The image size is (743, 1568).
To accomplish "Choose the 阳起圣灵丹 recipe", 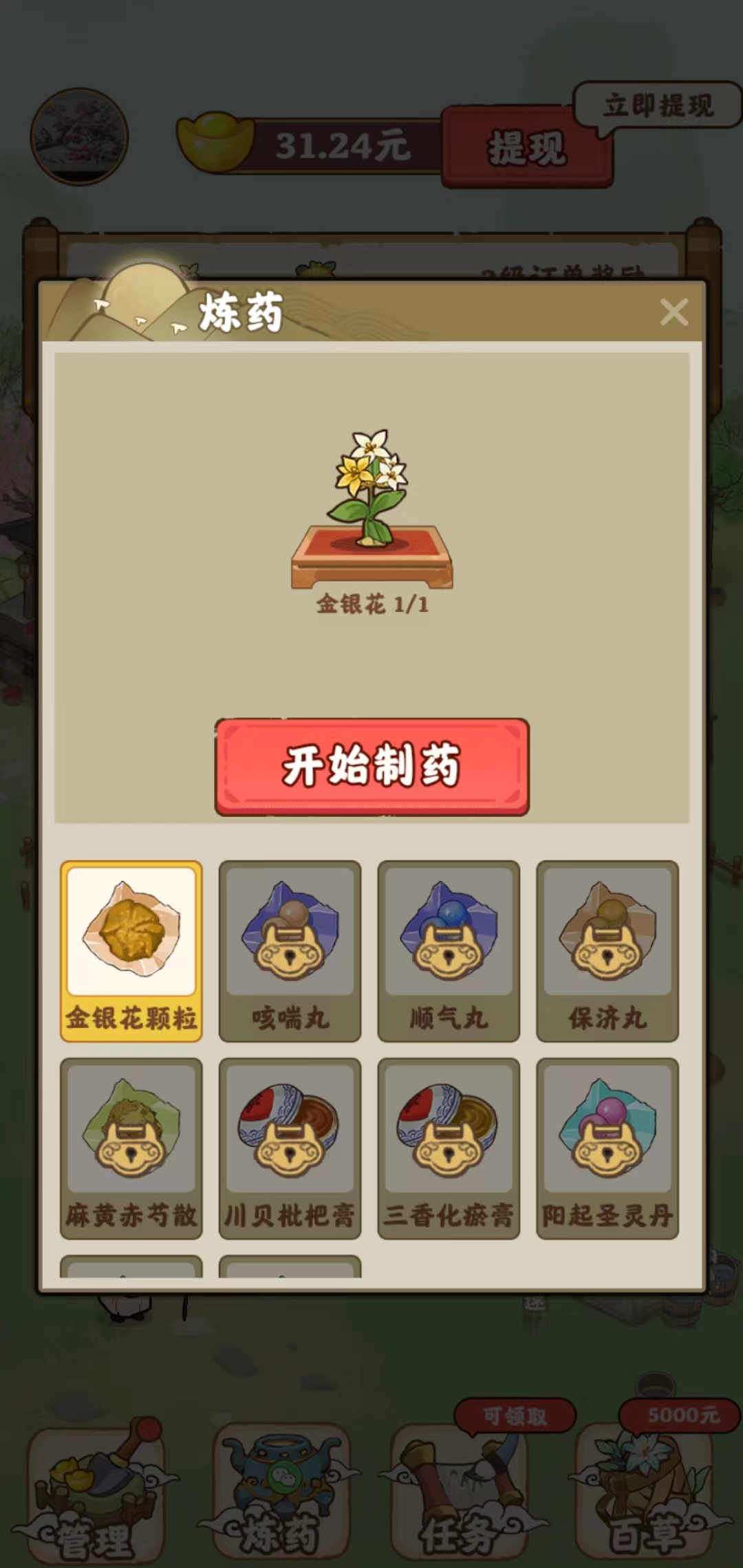I will (607, 1147).
